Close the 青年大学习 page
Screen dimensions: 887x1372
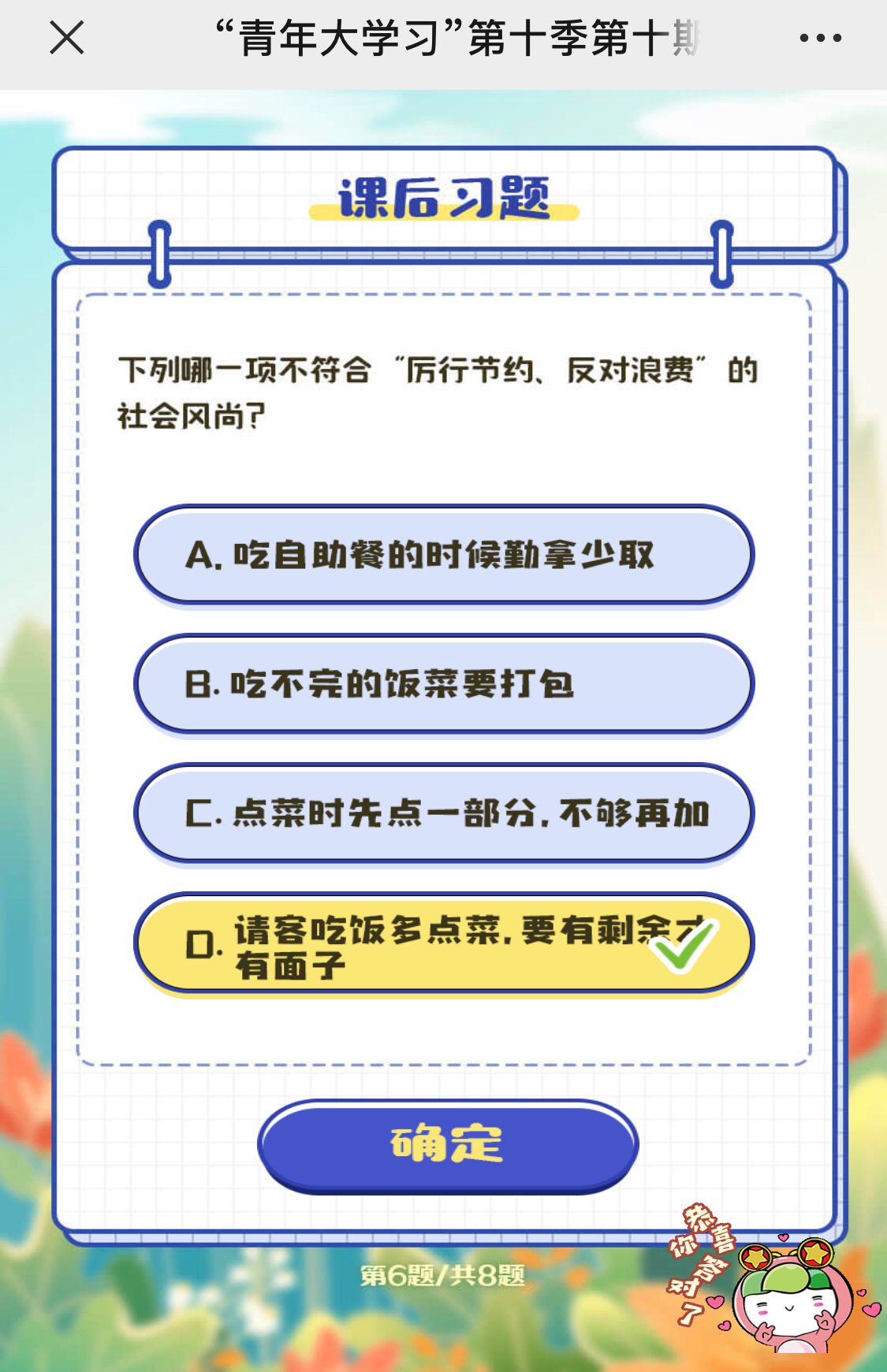pyautogui.click(x=67, y=38)
